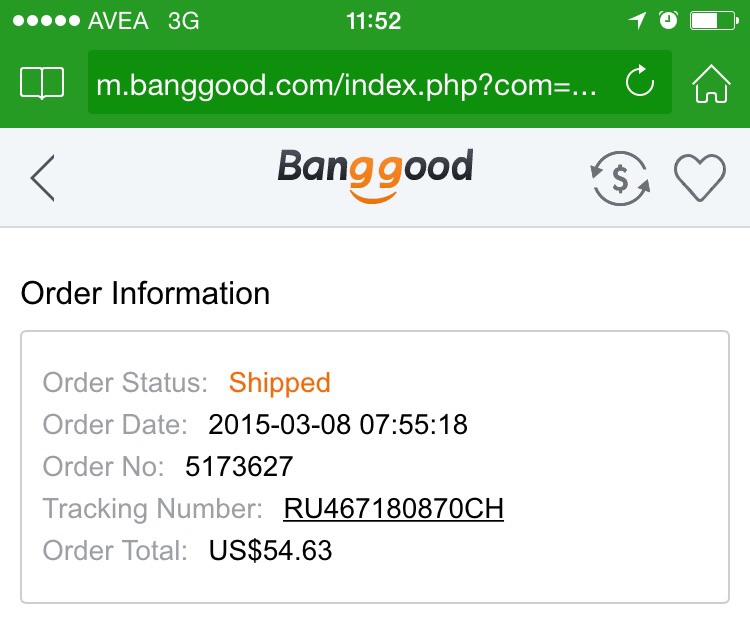Go back using the left arrow

(x=42, y=179)
